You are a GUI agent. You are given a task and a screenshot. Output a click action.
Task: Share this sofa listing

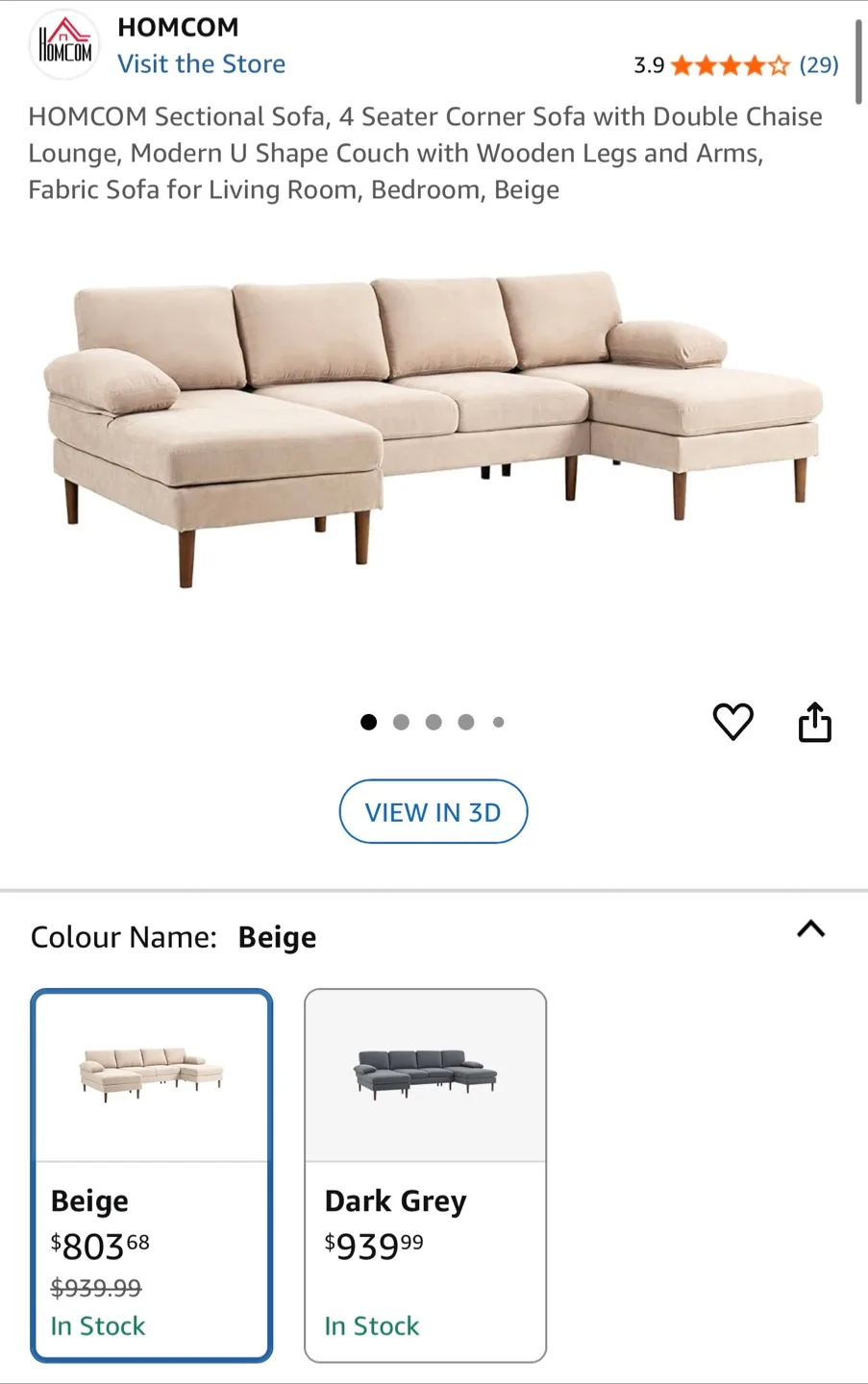[x=814, y=722]
